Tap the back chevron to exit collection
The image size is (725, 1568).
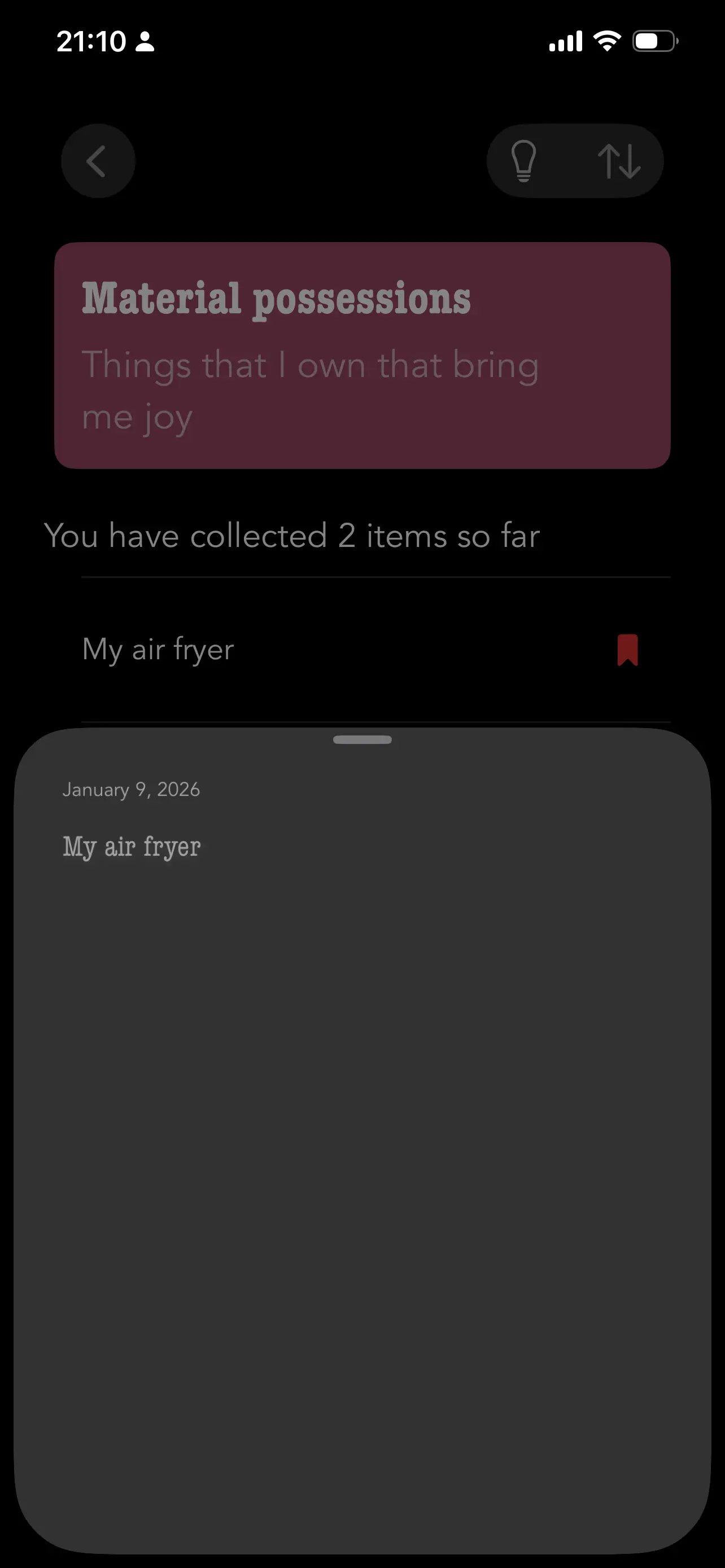[97, 160]
